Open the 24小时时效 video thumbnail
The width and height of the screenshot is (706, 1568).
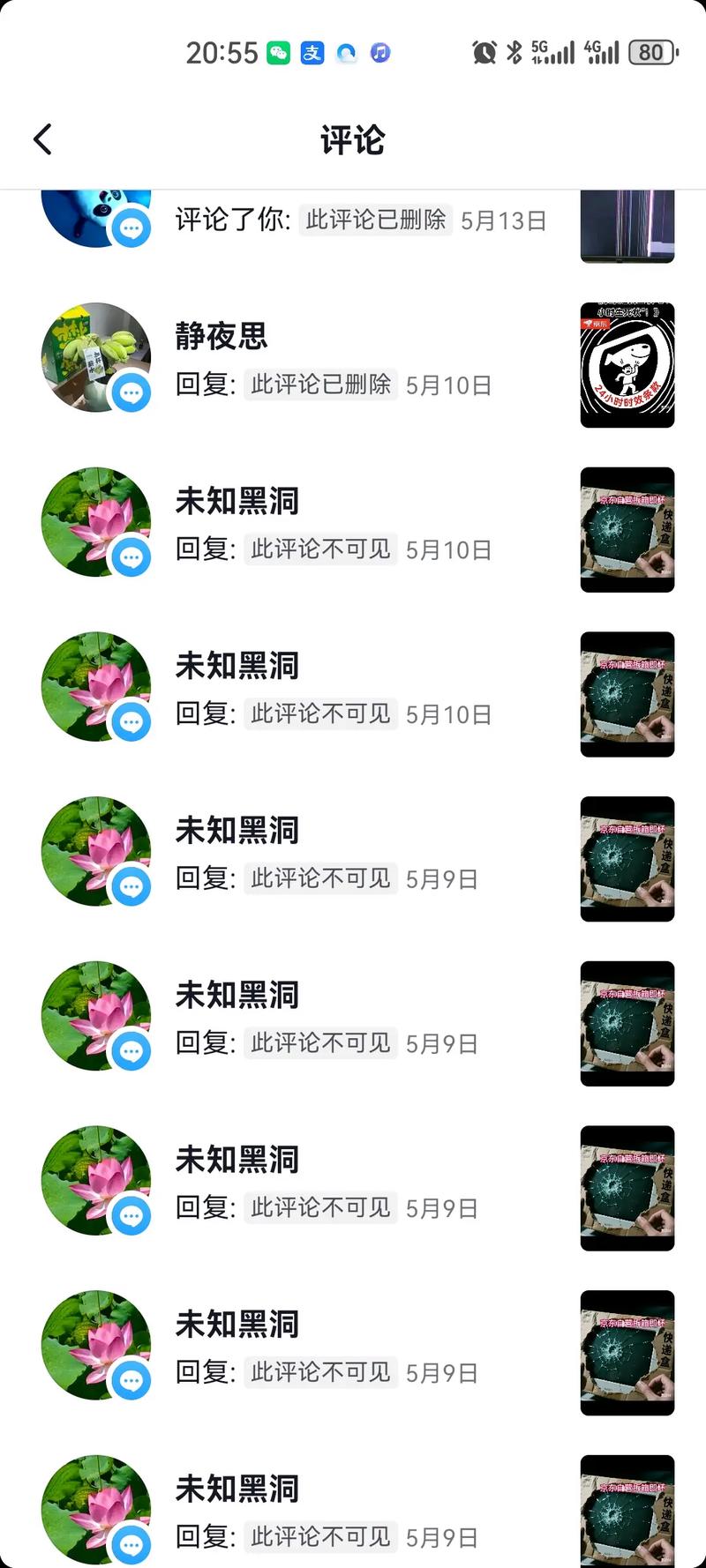click(627, 364)
